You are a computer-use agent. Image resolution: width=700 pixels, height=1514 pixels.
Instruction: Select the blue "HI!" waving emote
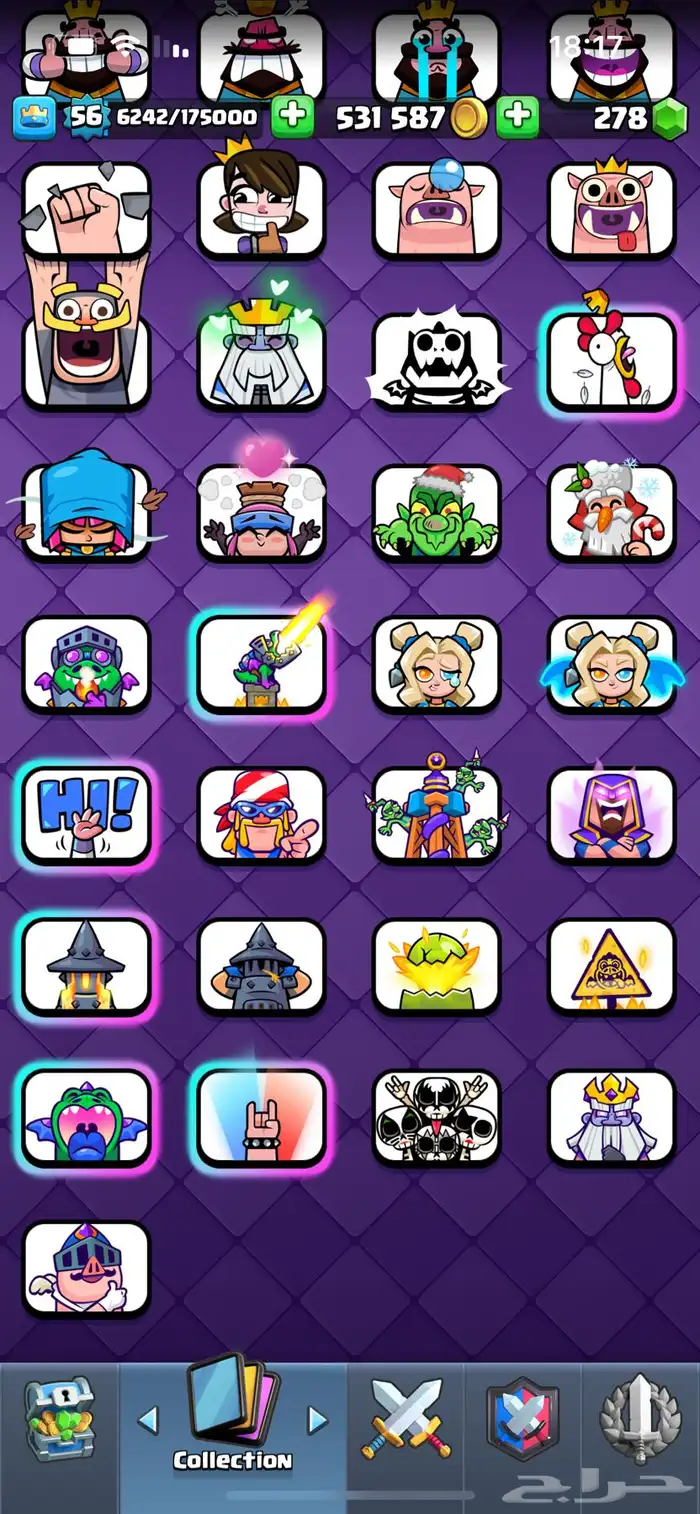tap(86, 816)
